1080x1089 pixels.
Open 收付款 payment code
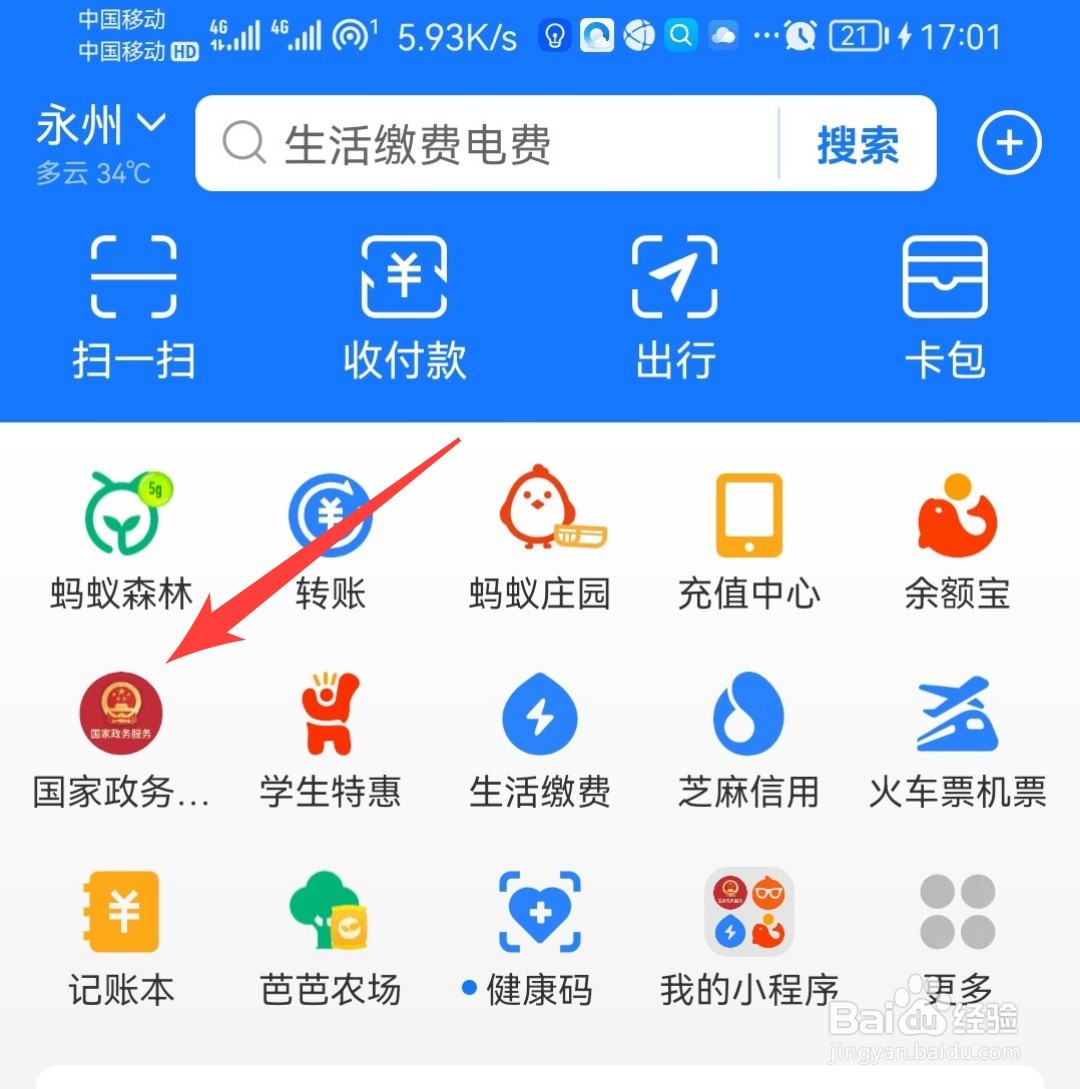tap(404, 300)
